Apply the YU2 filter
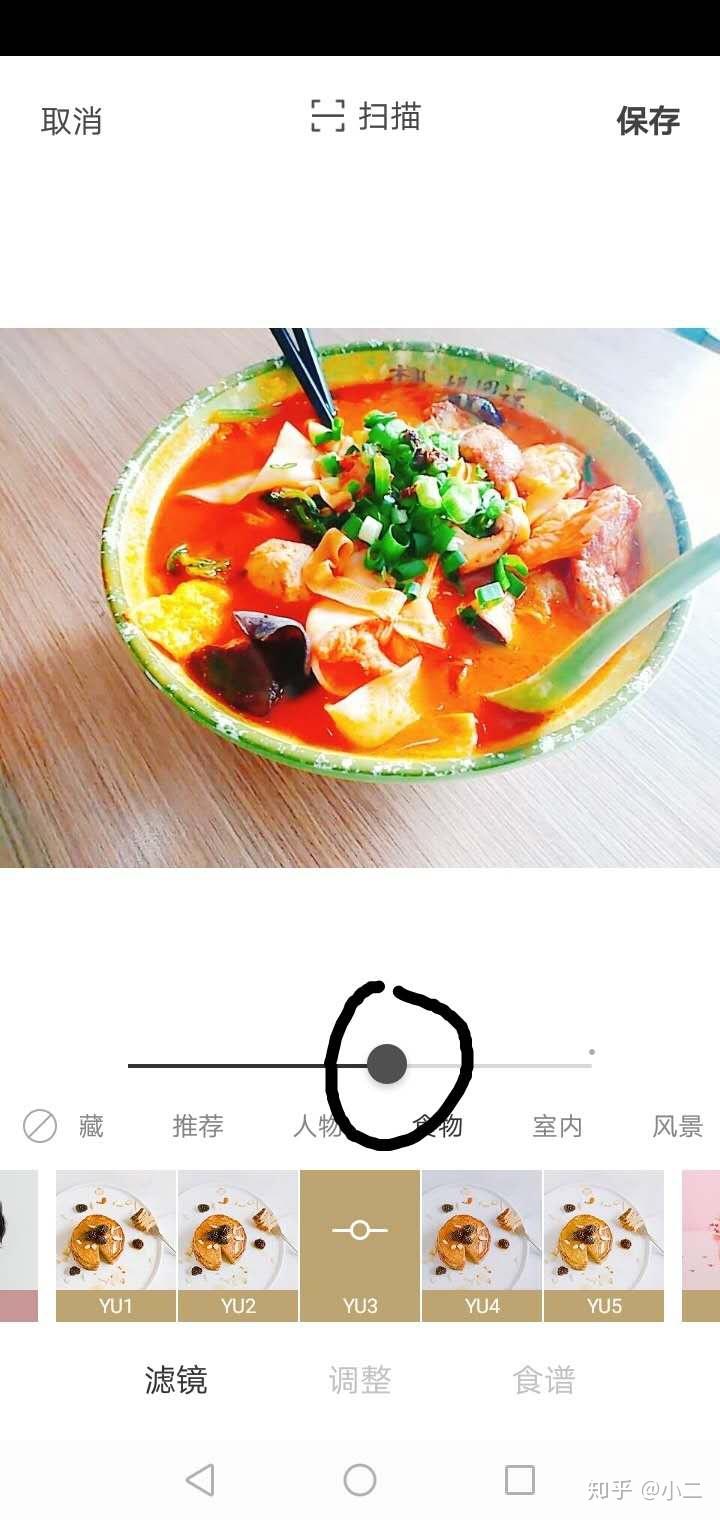The height and width of the screenshot is (1520, 720). (x=238, y=1245)
